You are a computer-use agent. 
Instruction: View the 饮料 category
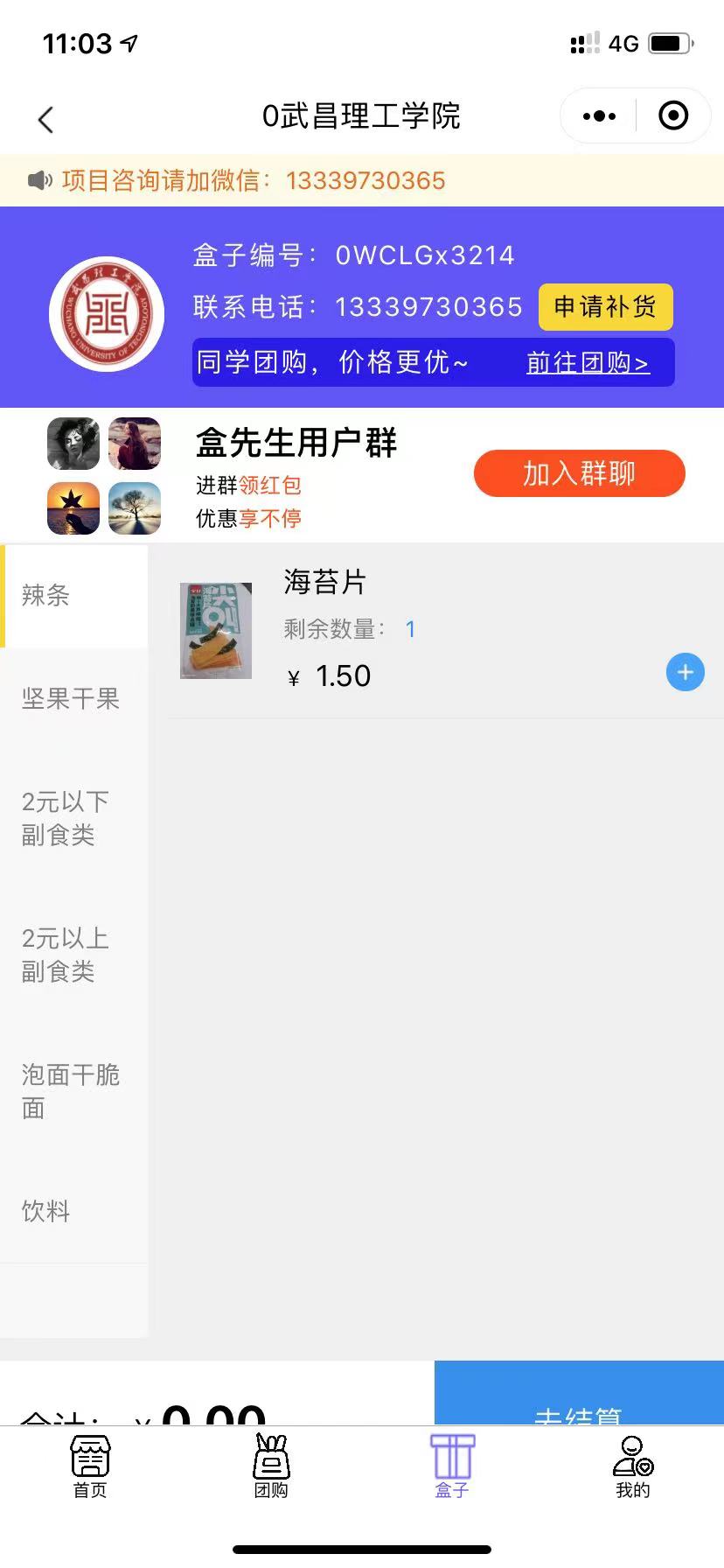click(x=73, y=1212)
